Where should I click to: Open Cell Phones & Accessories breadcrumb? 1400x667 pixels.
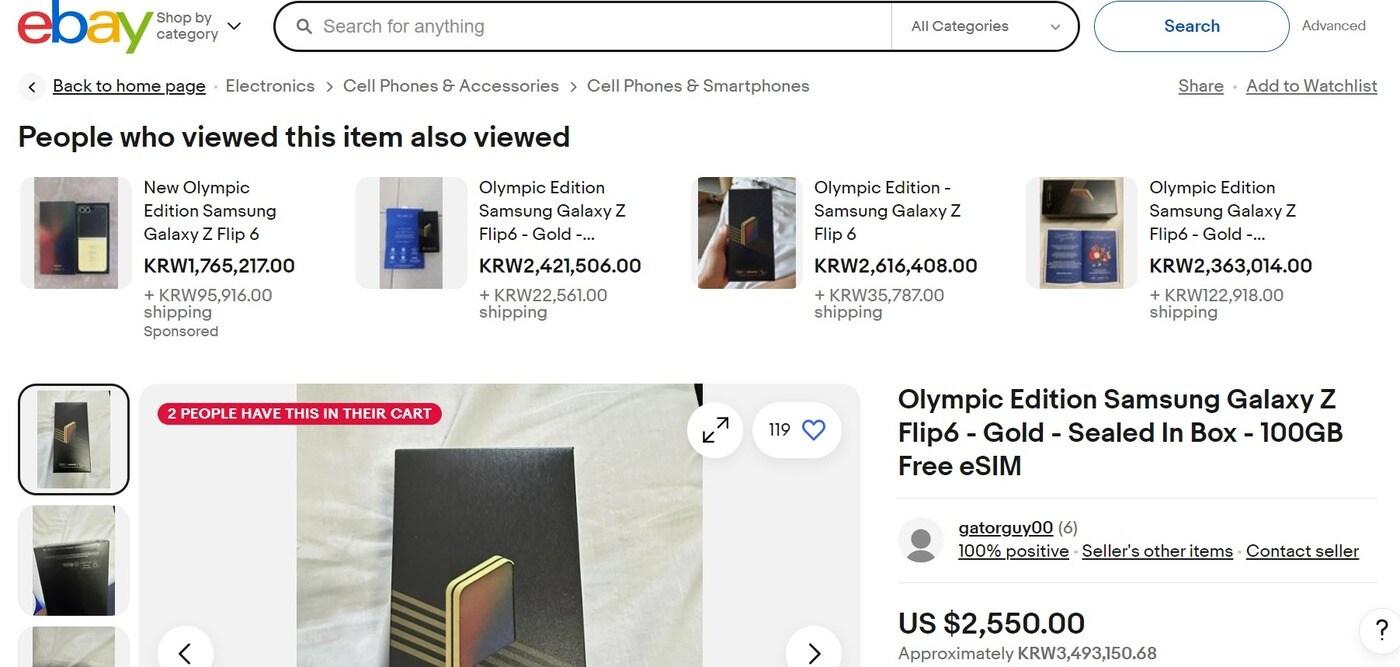click(450, 86)
